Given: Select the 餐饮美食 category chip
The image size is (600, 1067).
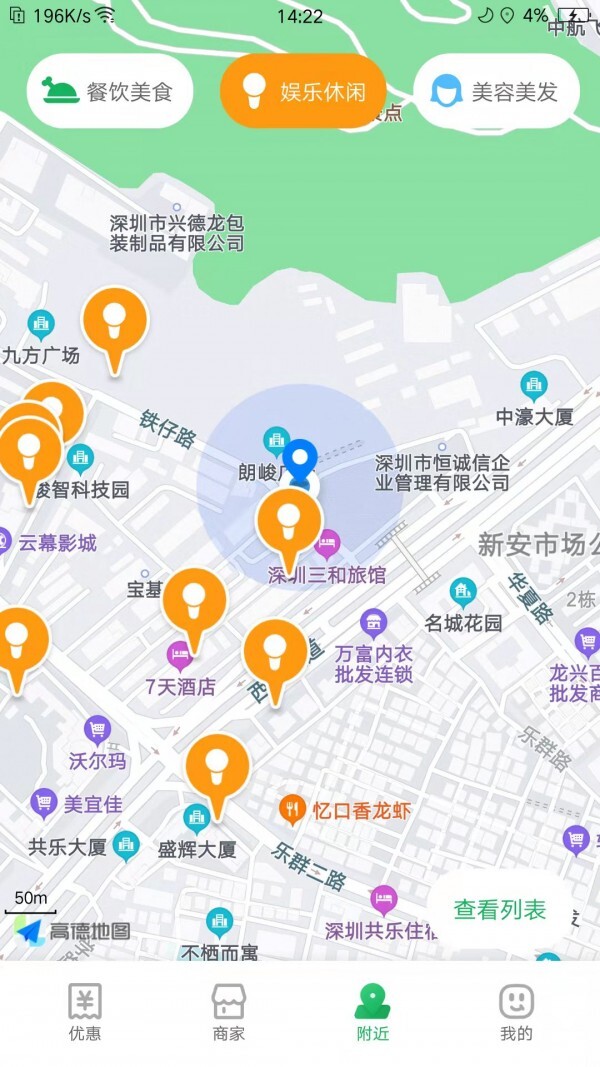Looking at the screenshot, I should (x=108, y=92).
